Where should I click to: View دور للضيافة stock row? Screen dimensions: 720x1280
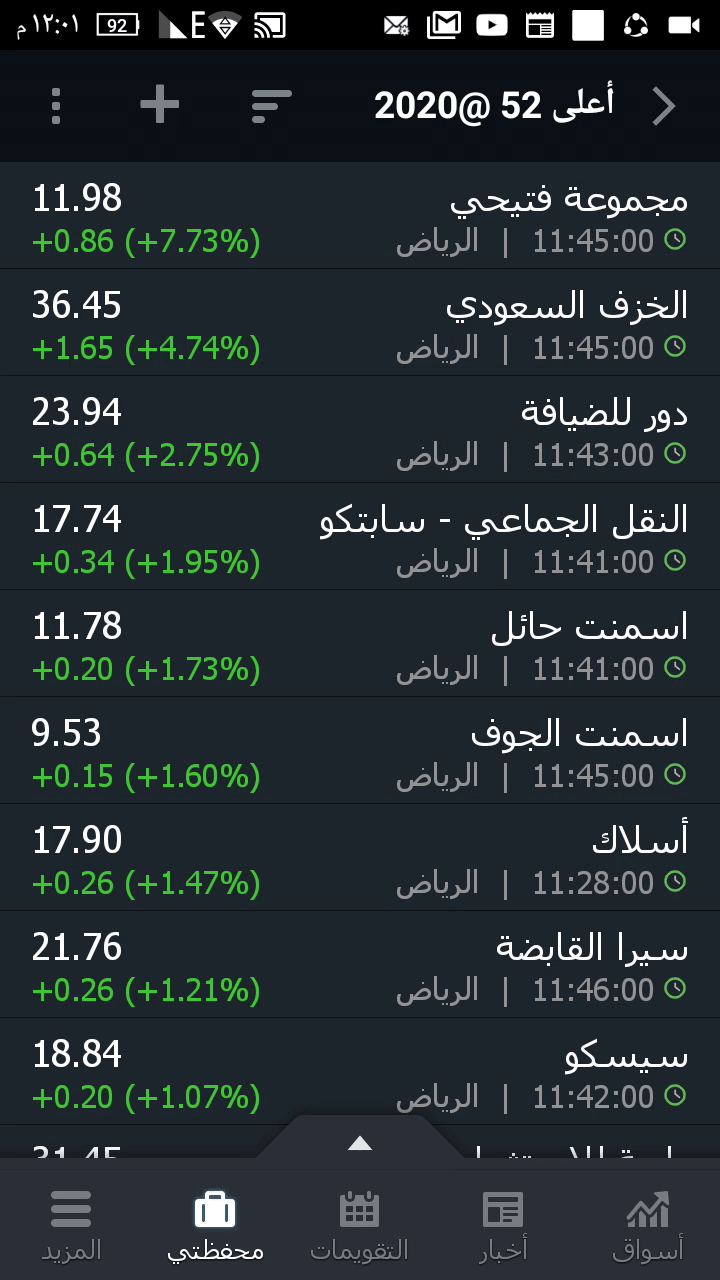[360, 430]
